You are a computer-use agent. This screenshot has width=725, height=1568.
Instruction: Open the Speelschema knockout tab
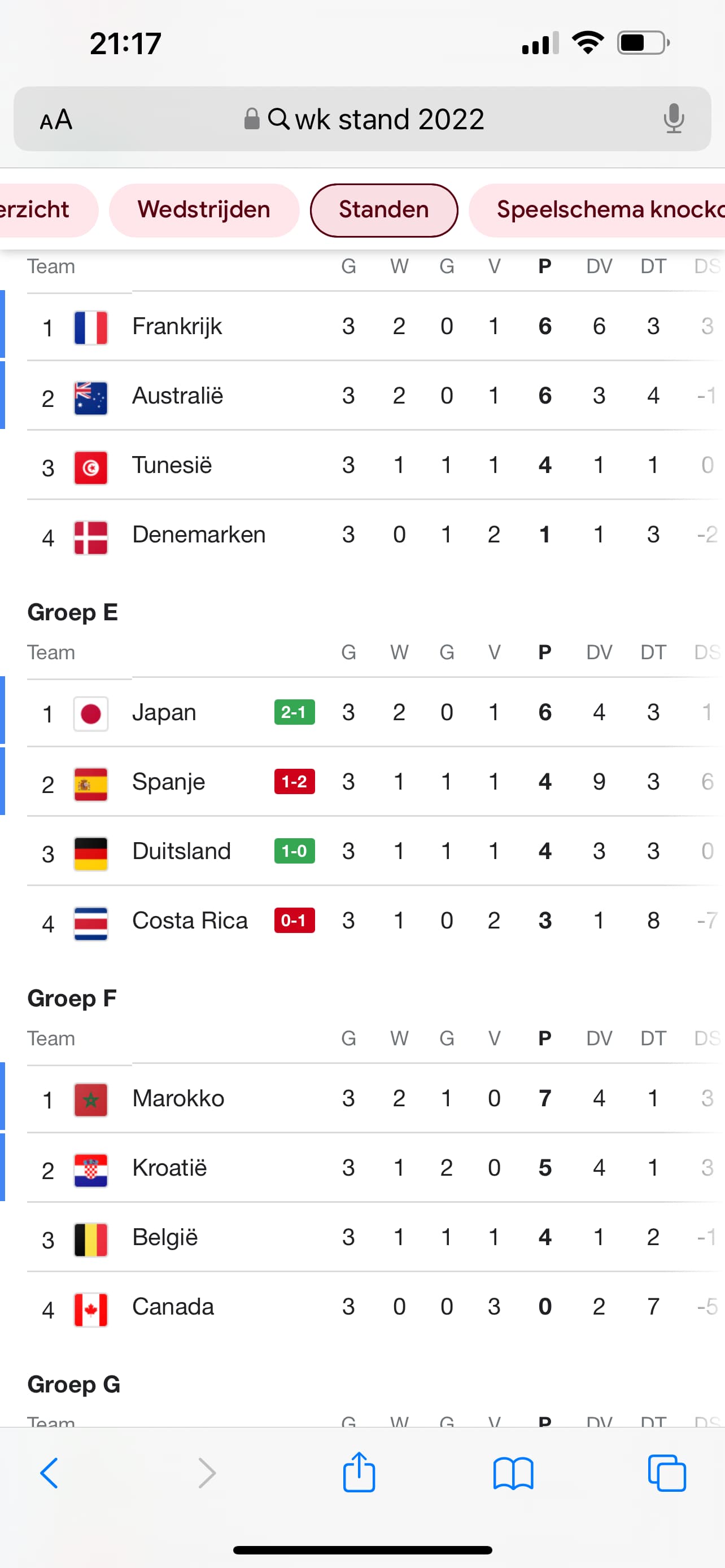coord(597,210)
